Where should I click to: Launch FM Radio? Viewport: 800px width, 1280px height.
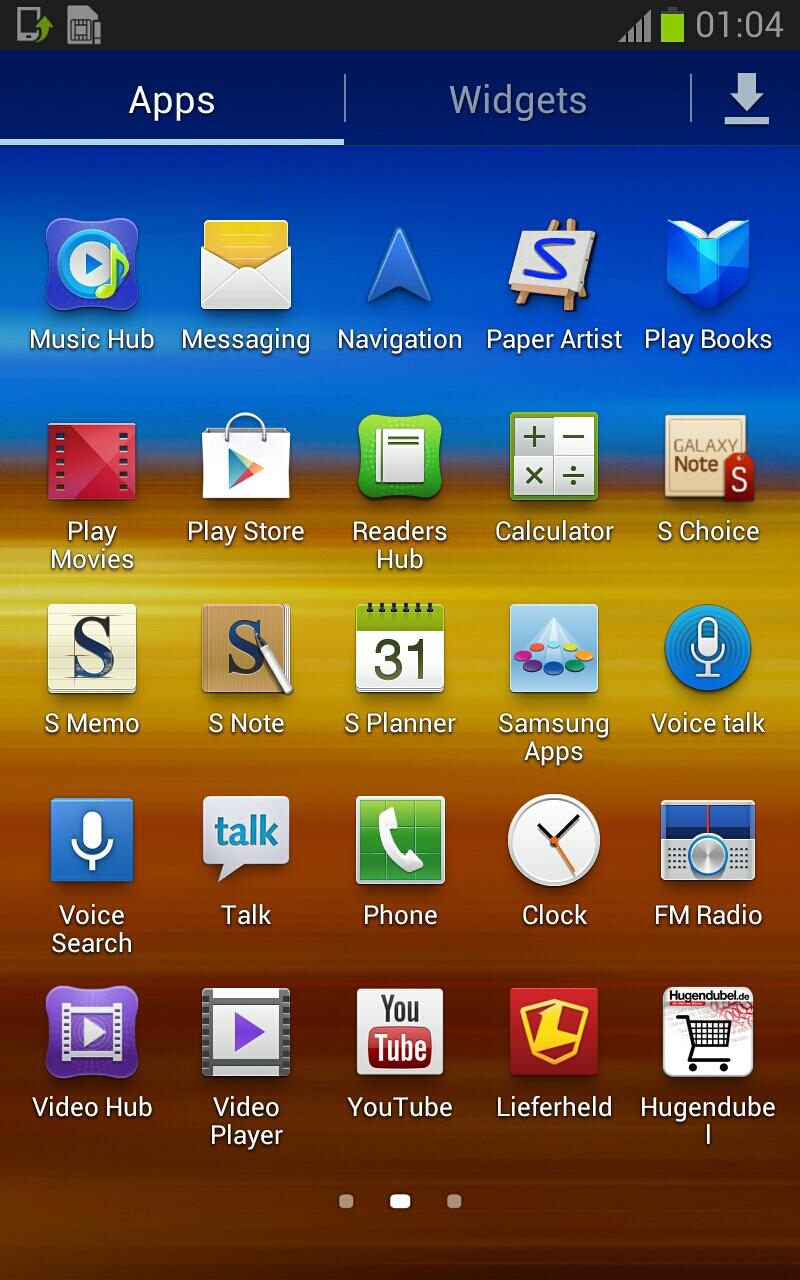point(708,842)
